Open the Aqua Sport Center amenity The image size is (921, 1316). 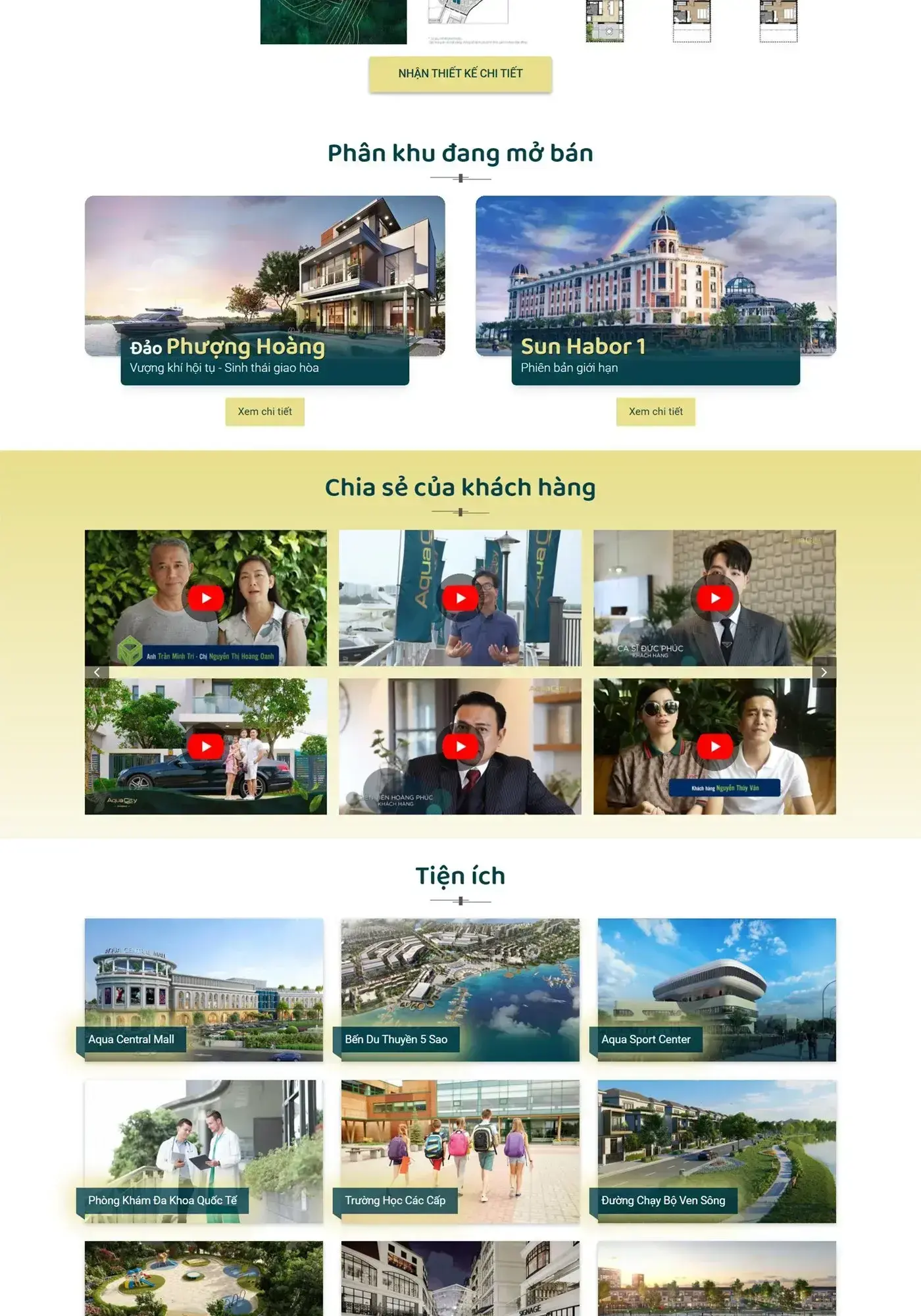point(716,989)
